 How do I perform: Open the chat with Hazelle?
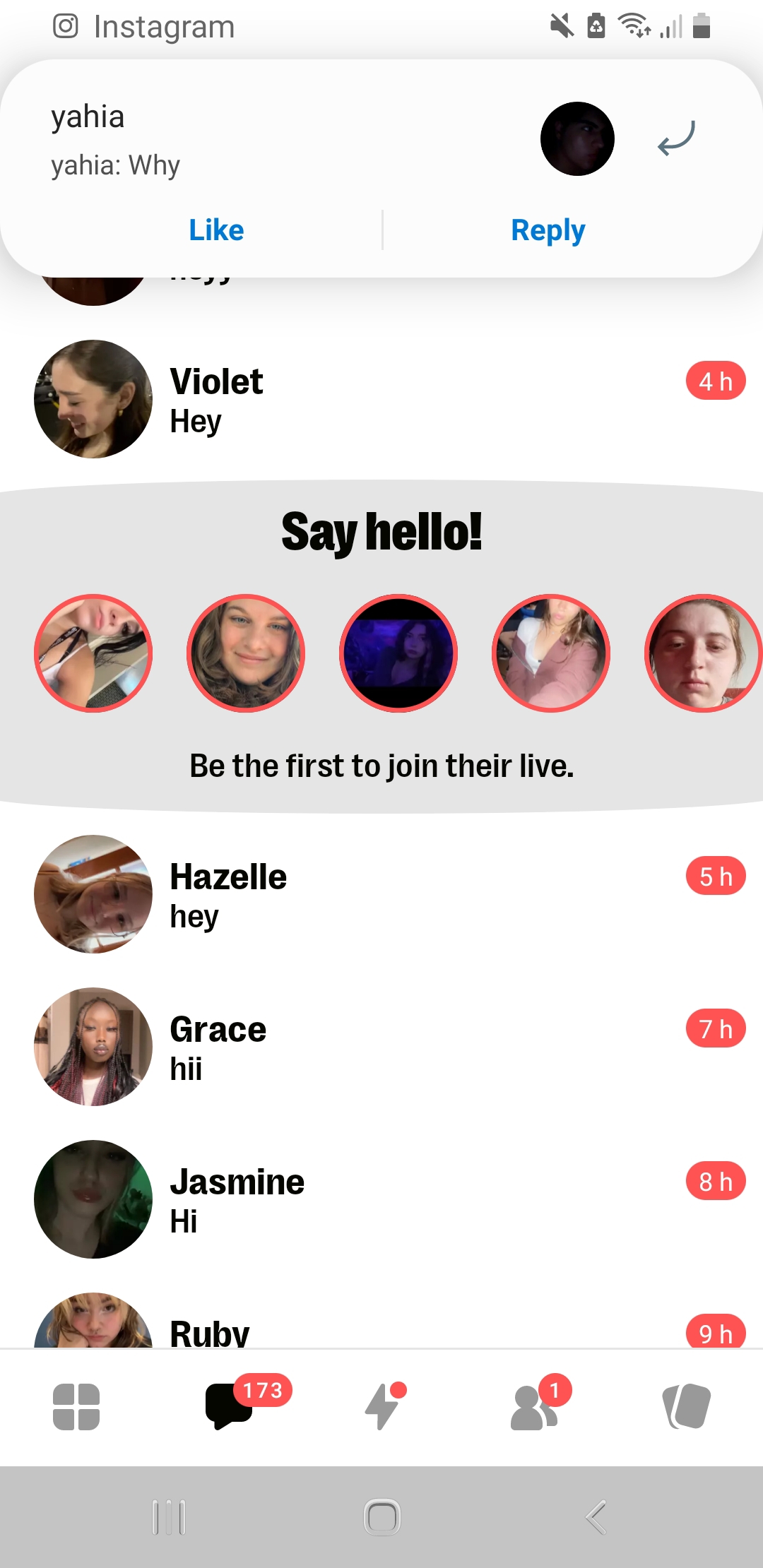(x=381, y=894)
